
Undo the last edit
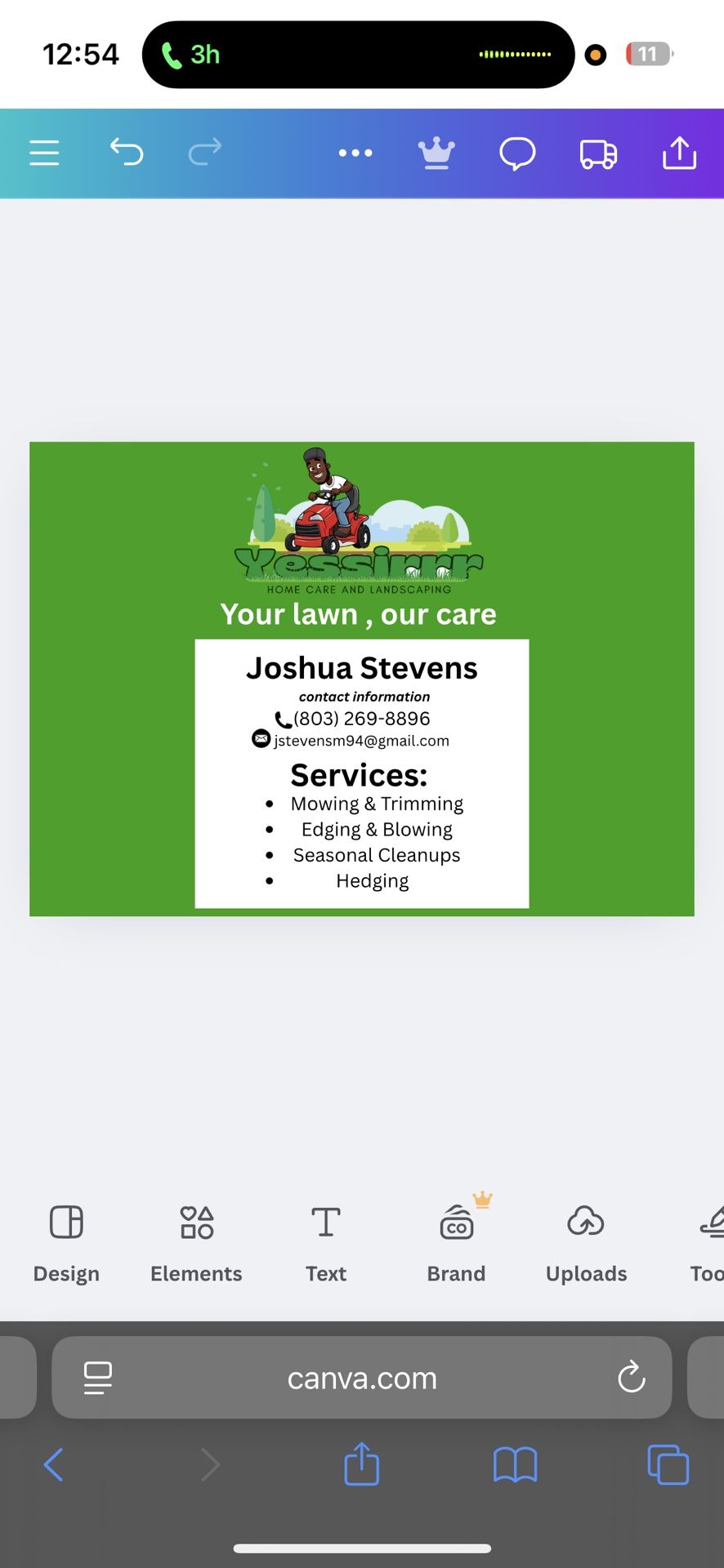pyautogui.click(x=127, y=152)
